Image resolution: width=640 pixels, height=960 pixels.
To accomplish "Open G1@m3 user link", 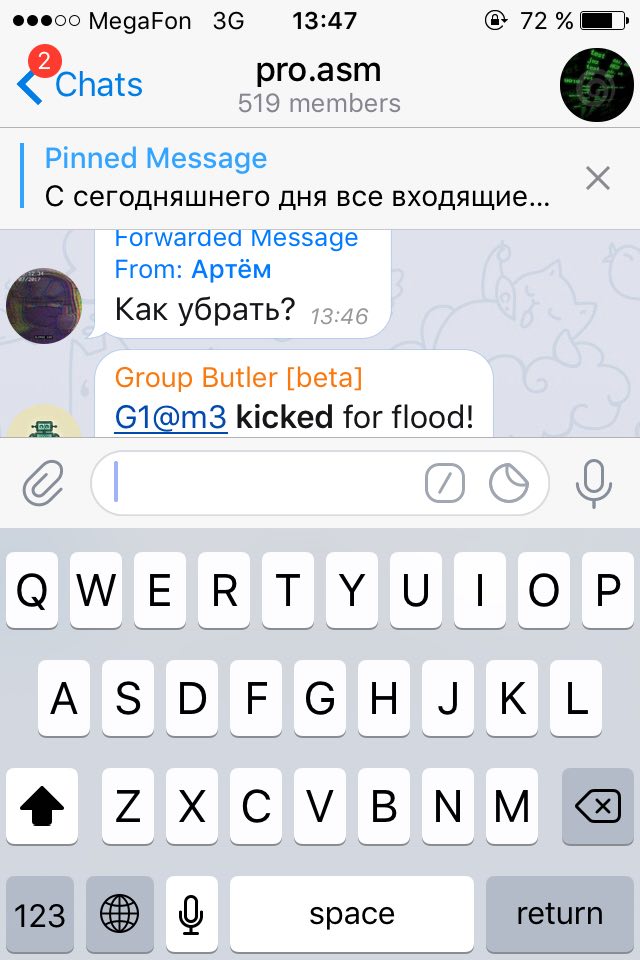I will click(171, 416).
